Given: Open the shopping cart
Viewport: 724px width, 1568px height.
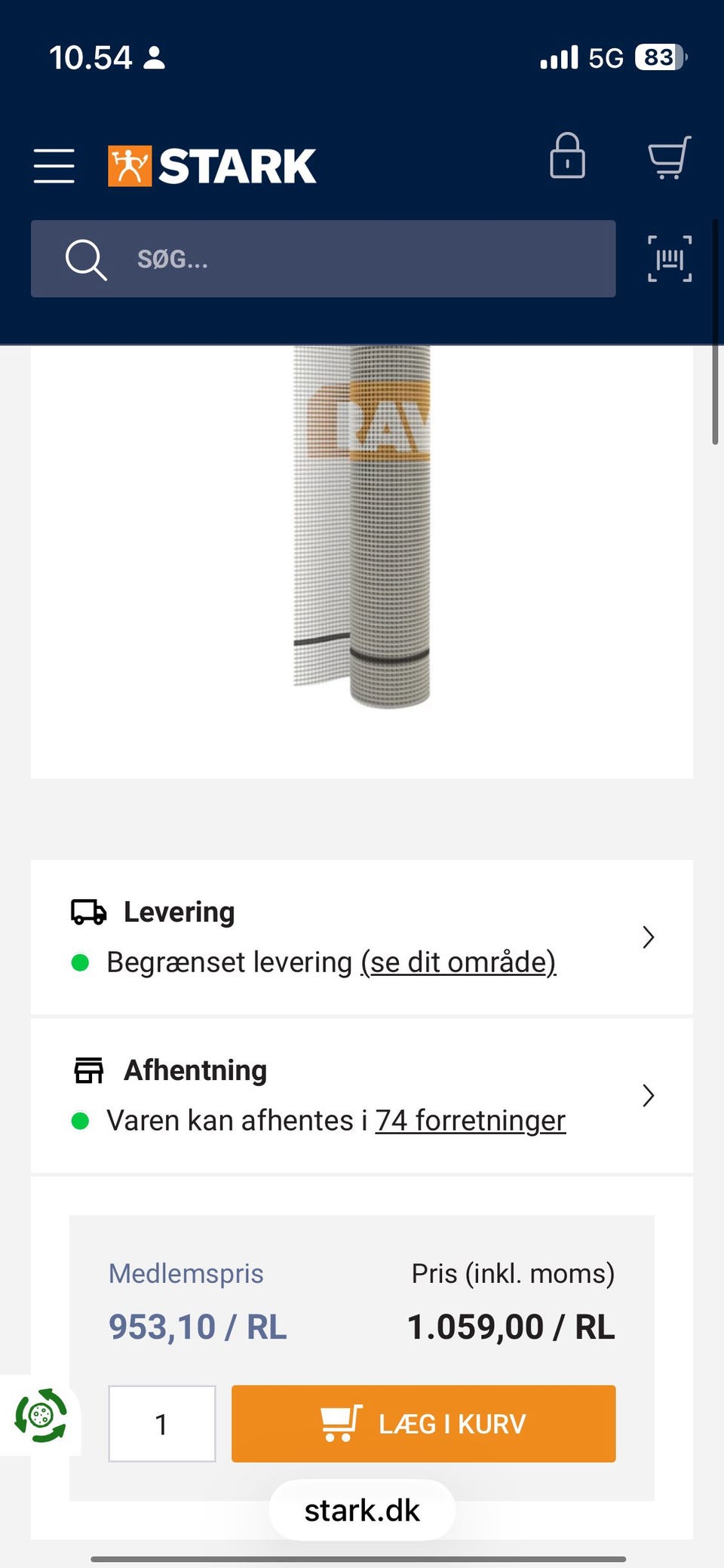Looking at the screenshot, I should (x=669, y=158).
